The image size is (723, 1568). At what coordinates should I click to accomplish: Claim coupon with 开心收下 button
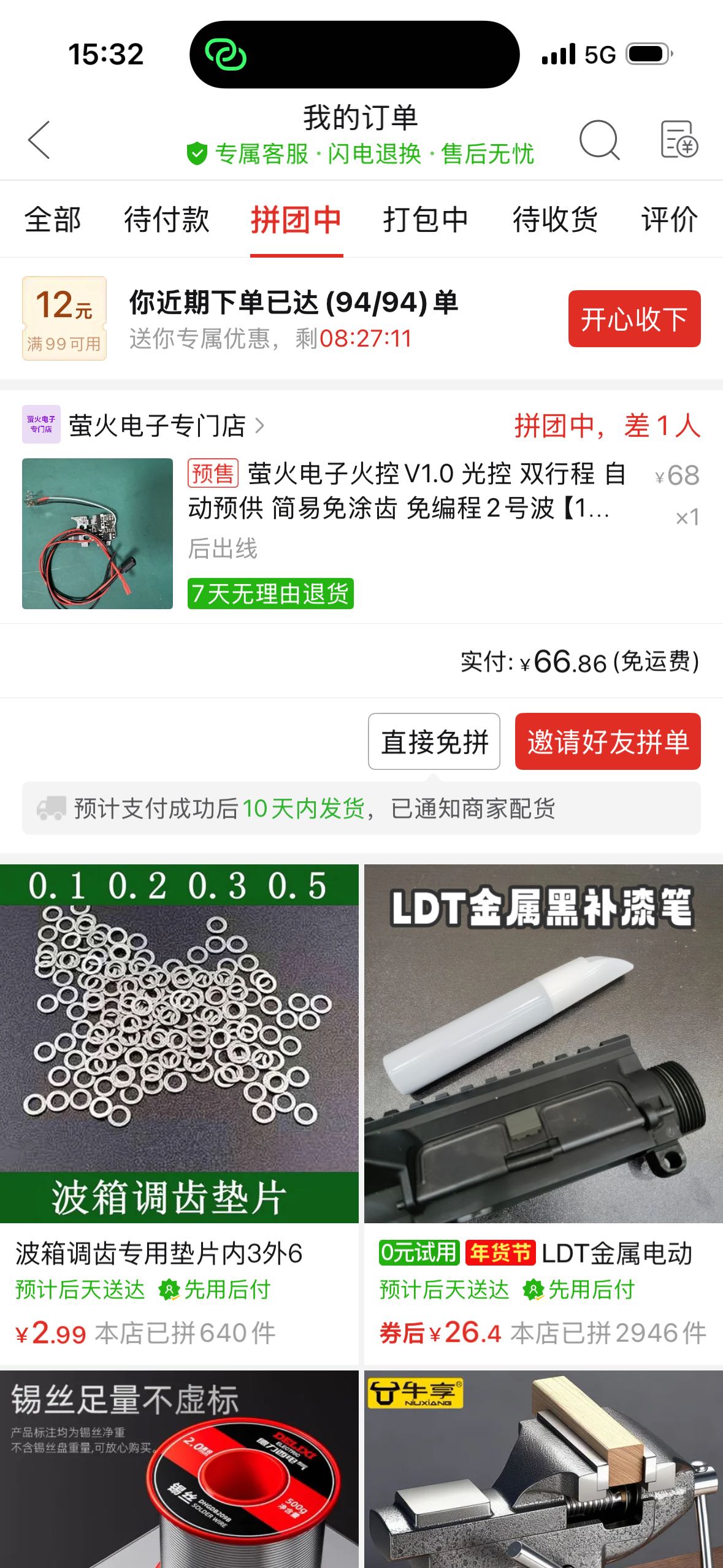(x=634, y=319)
